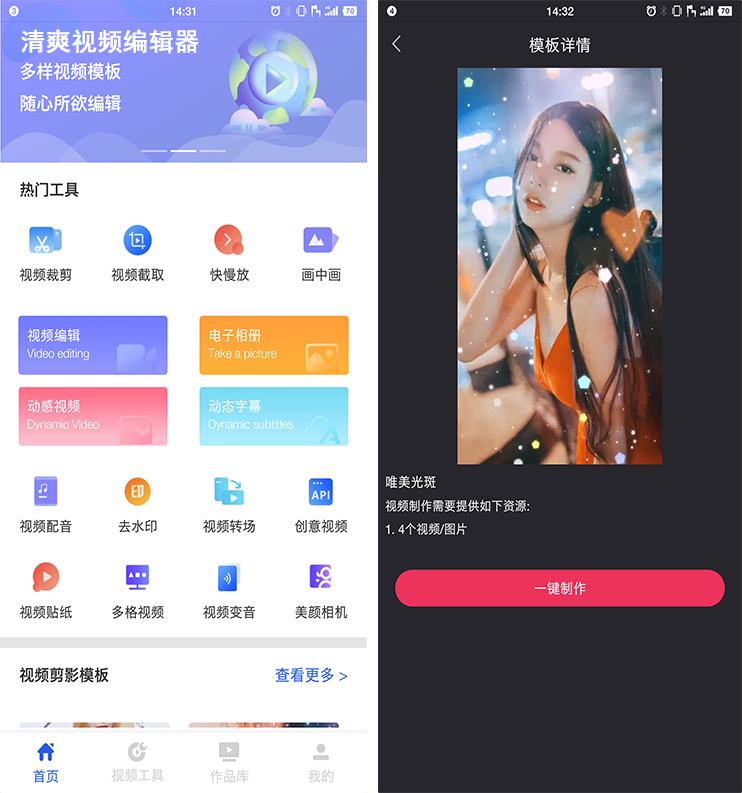
Task: Open the 美颜相机 beauty camera
Action: 321,590
